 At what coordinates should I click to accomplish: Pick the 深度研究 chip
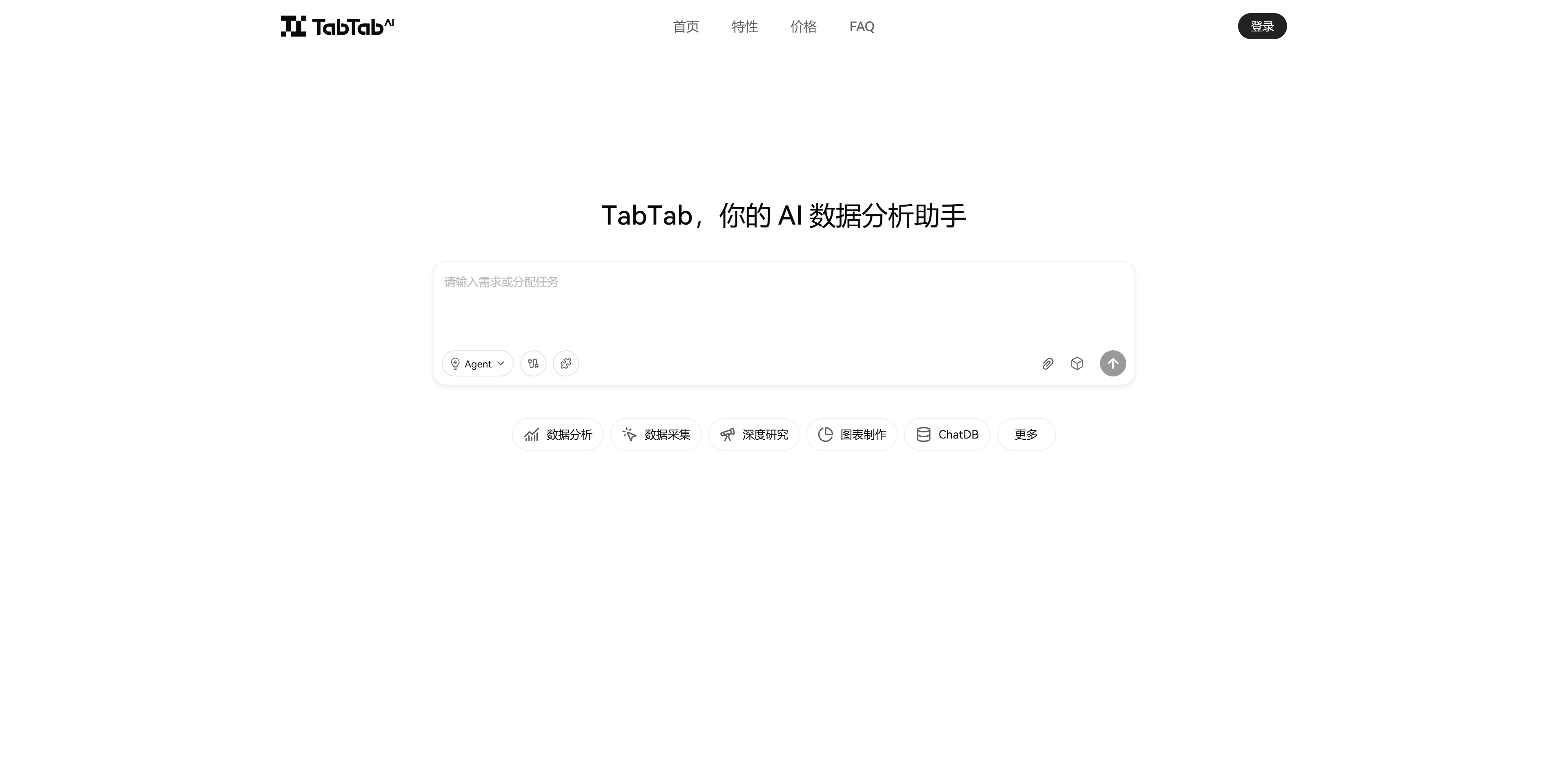point(753,434)
